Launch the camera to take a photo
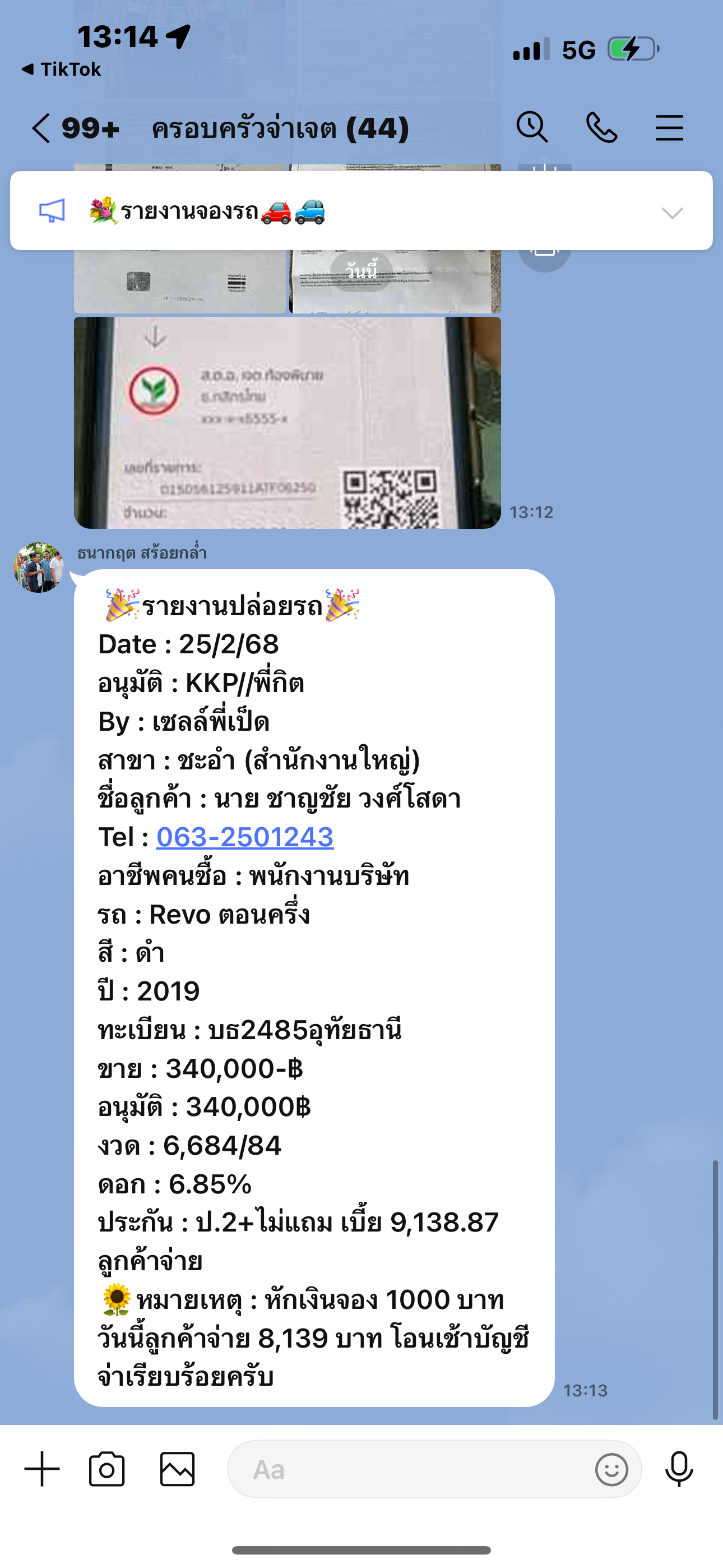This screenshot has height=1568, width=723. coord(106,1469)
